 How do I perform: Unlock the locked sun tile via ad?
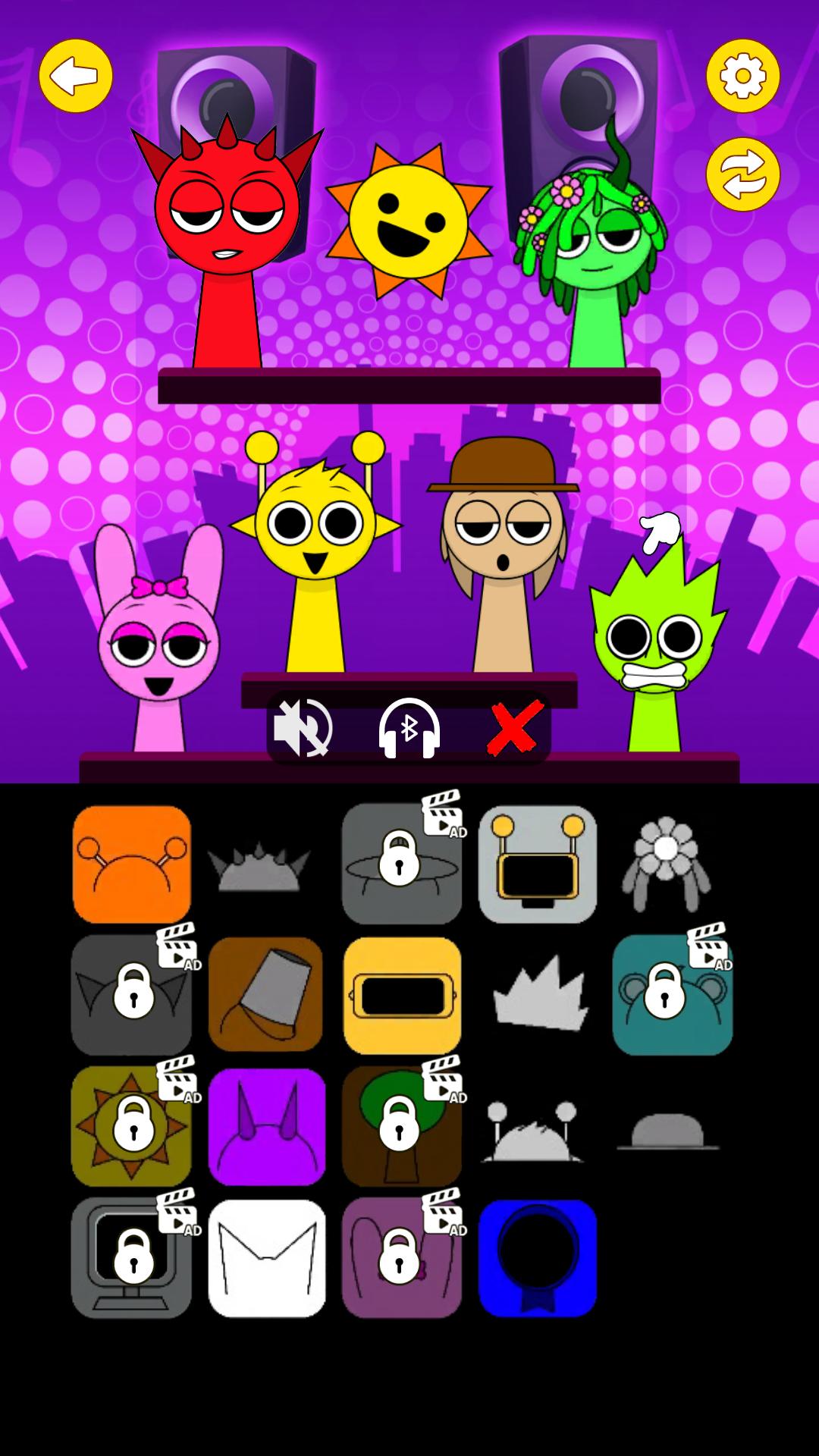pyautogui.click(x=132, y=1127)
